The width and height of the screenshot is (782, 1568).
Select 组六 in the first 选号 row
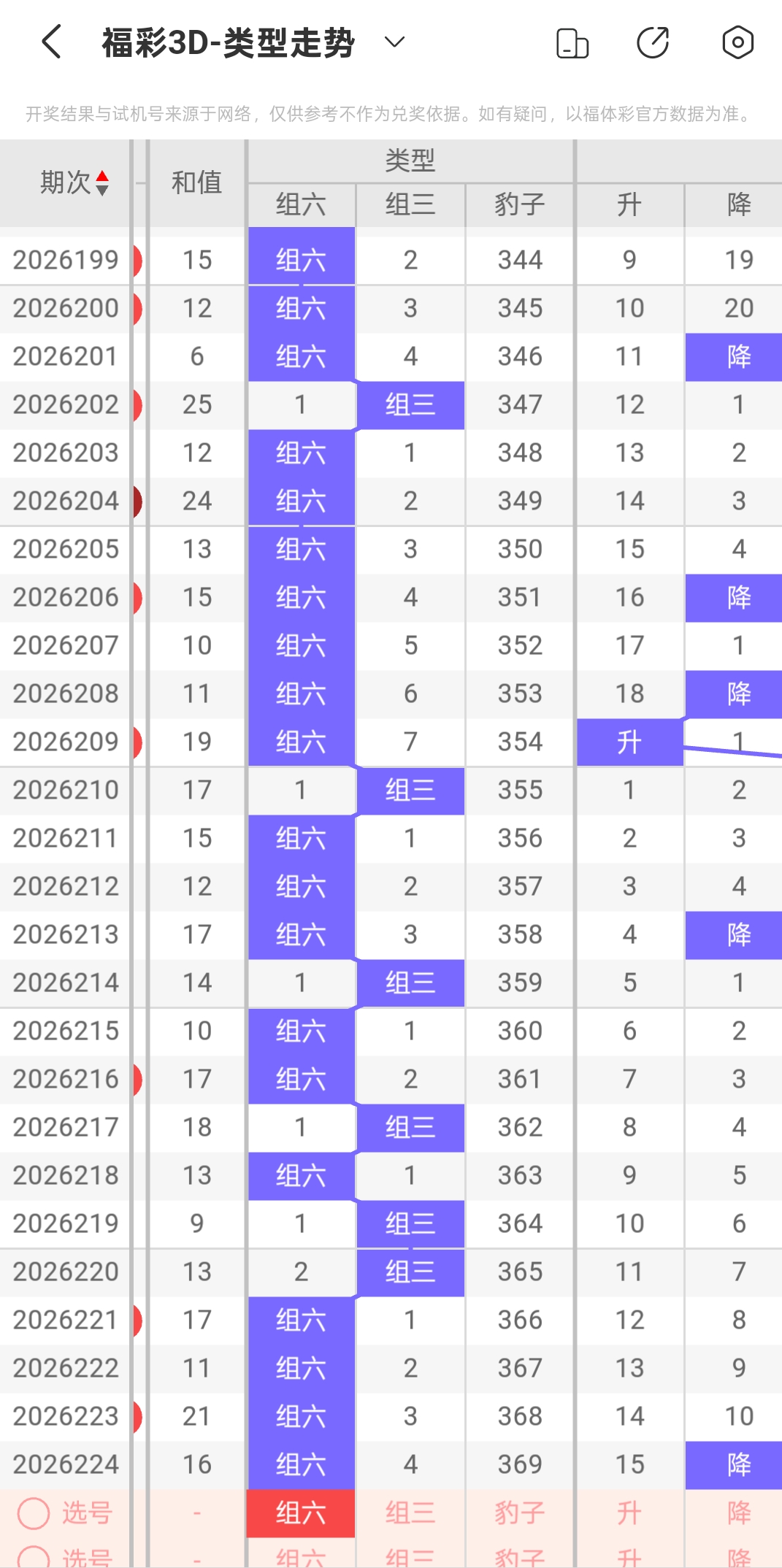click(301, 1513)
